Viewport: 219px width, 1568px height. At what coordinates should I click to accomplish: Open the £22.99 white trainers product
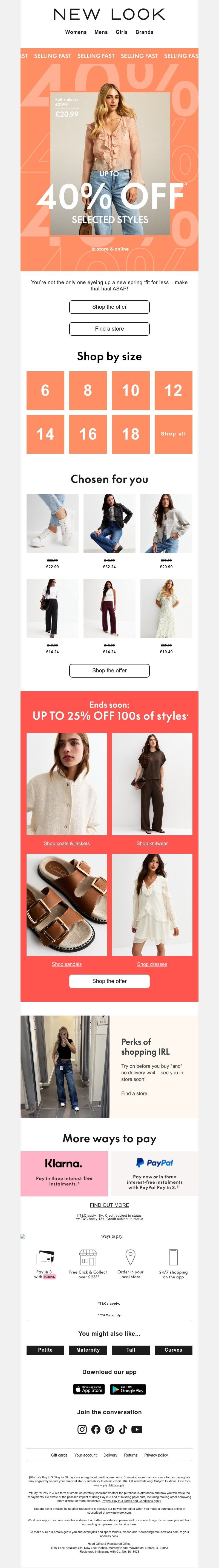[53, 523]
